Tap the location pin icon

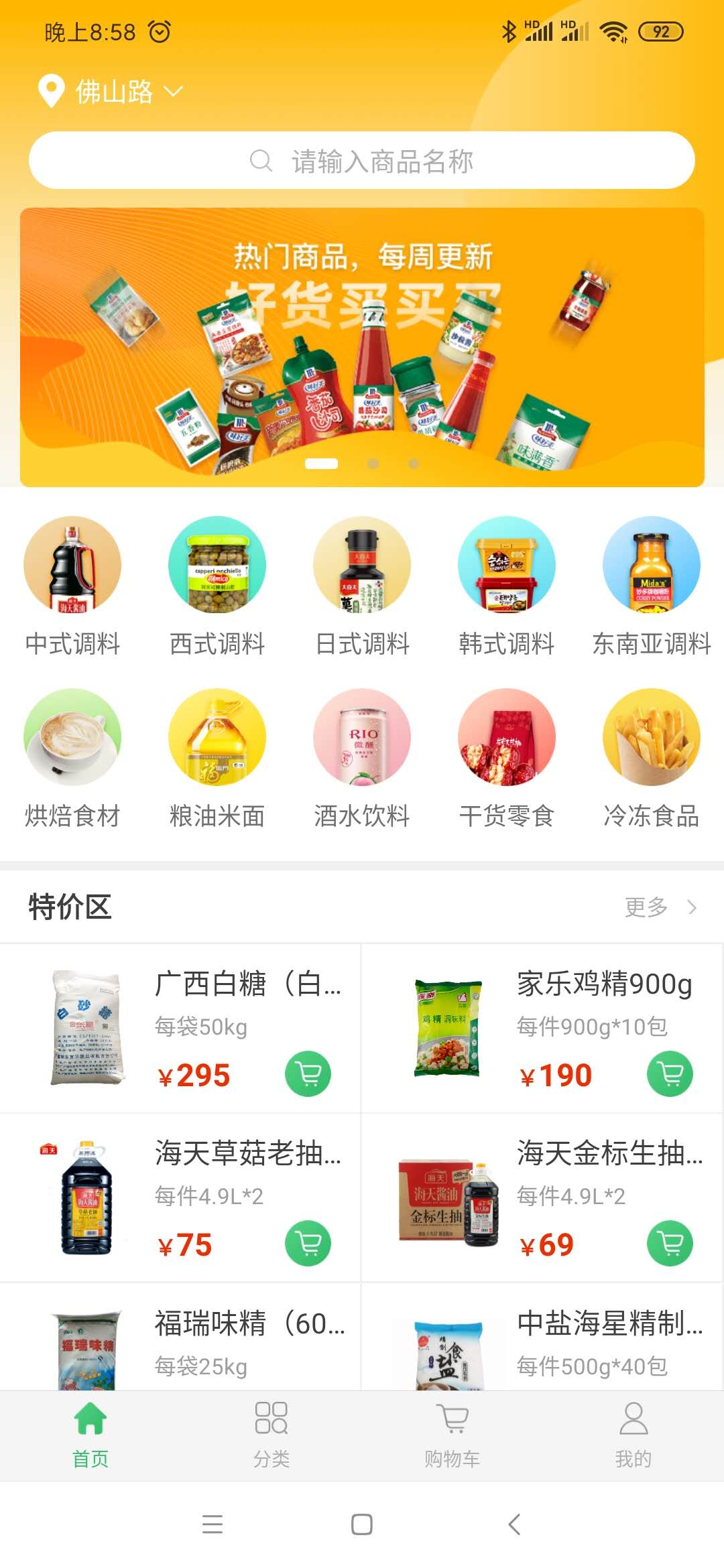click(x=50, y=92)
